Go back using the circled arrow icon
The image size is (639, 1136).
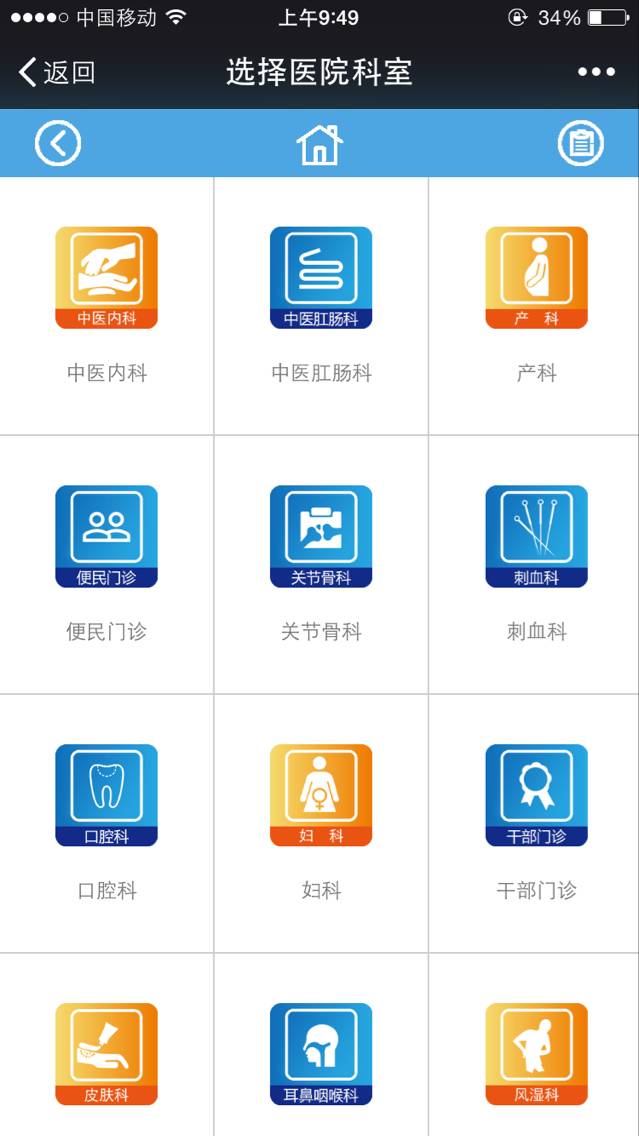point(58,144)
